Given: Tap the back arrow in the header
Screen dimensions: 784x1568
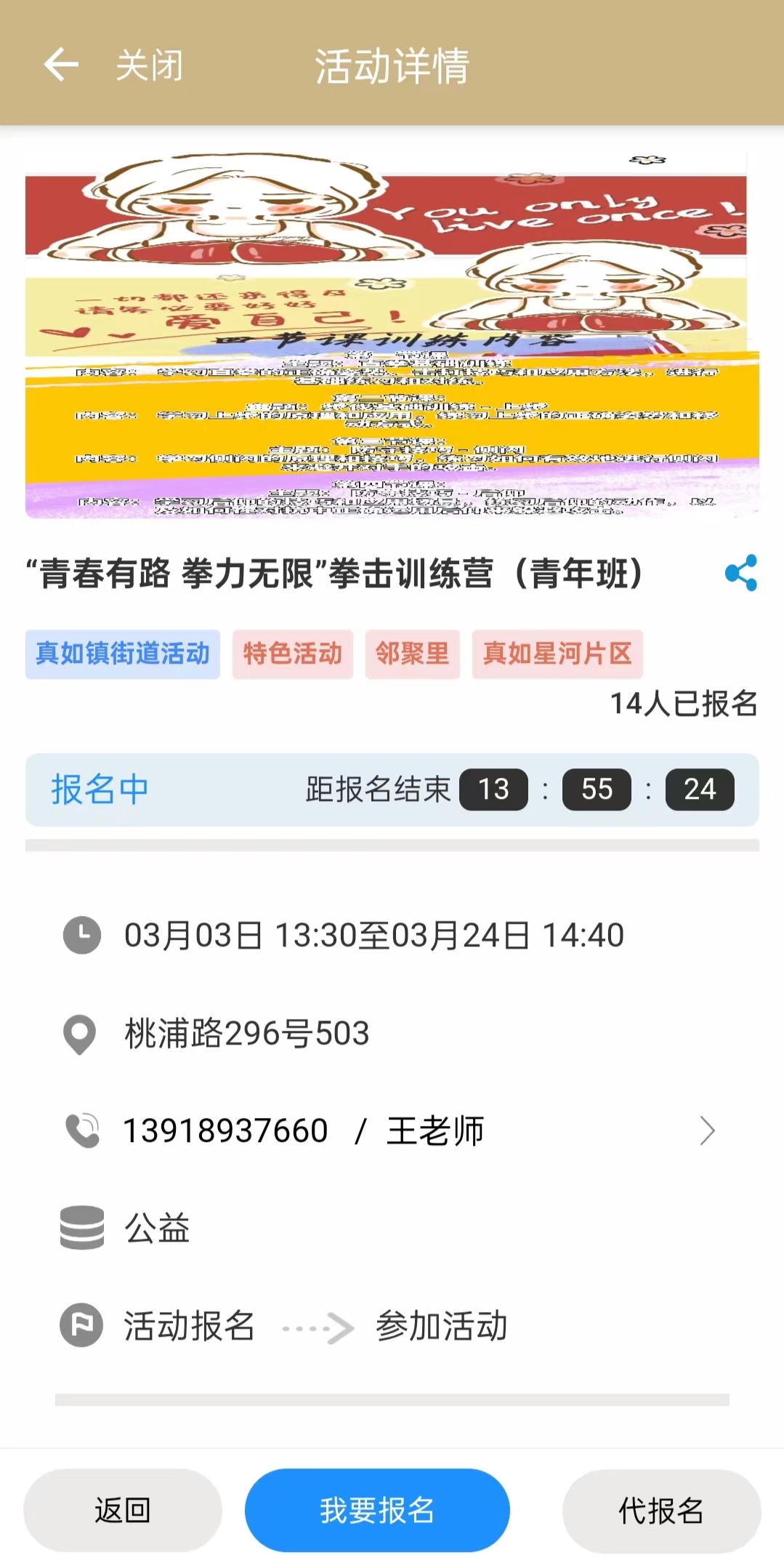Looking at the screenshot, I should coord(61,65).
